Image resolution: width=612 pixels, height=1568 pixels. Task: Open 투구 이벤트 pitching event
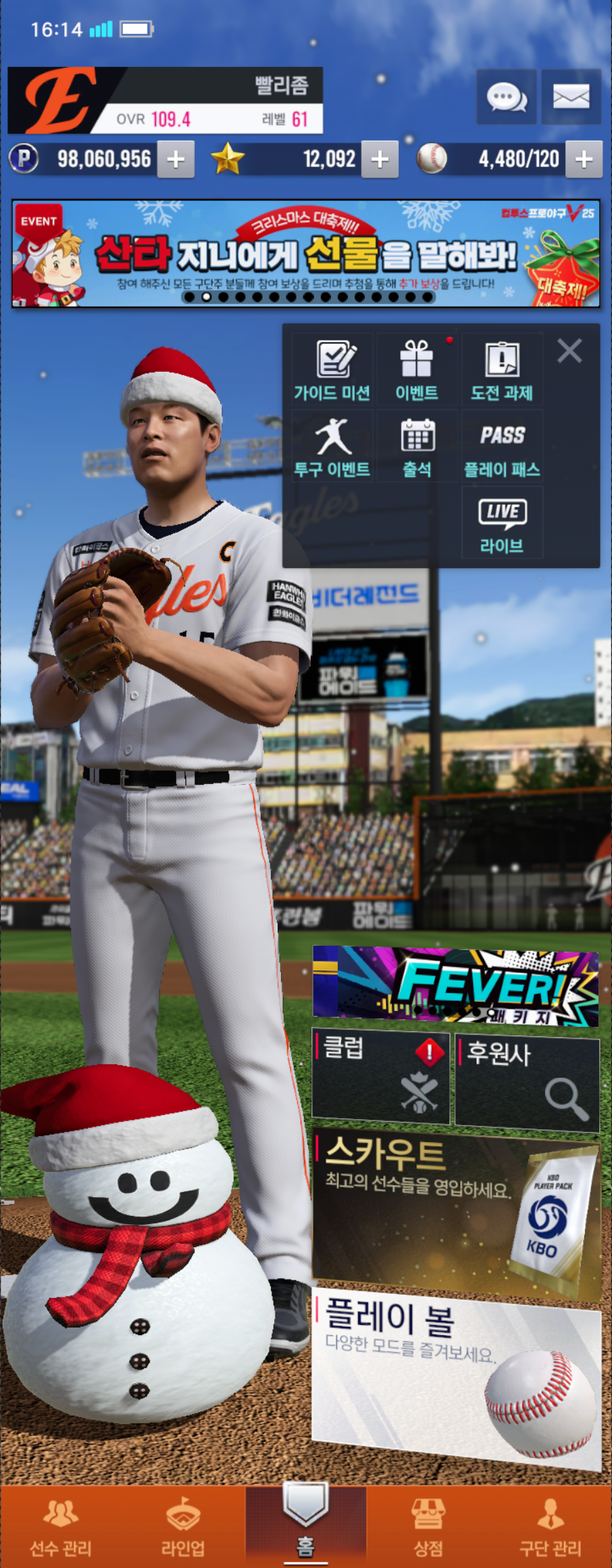(x=332, y=447)
